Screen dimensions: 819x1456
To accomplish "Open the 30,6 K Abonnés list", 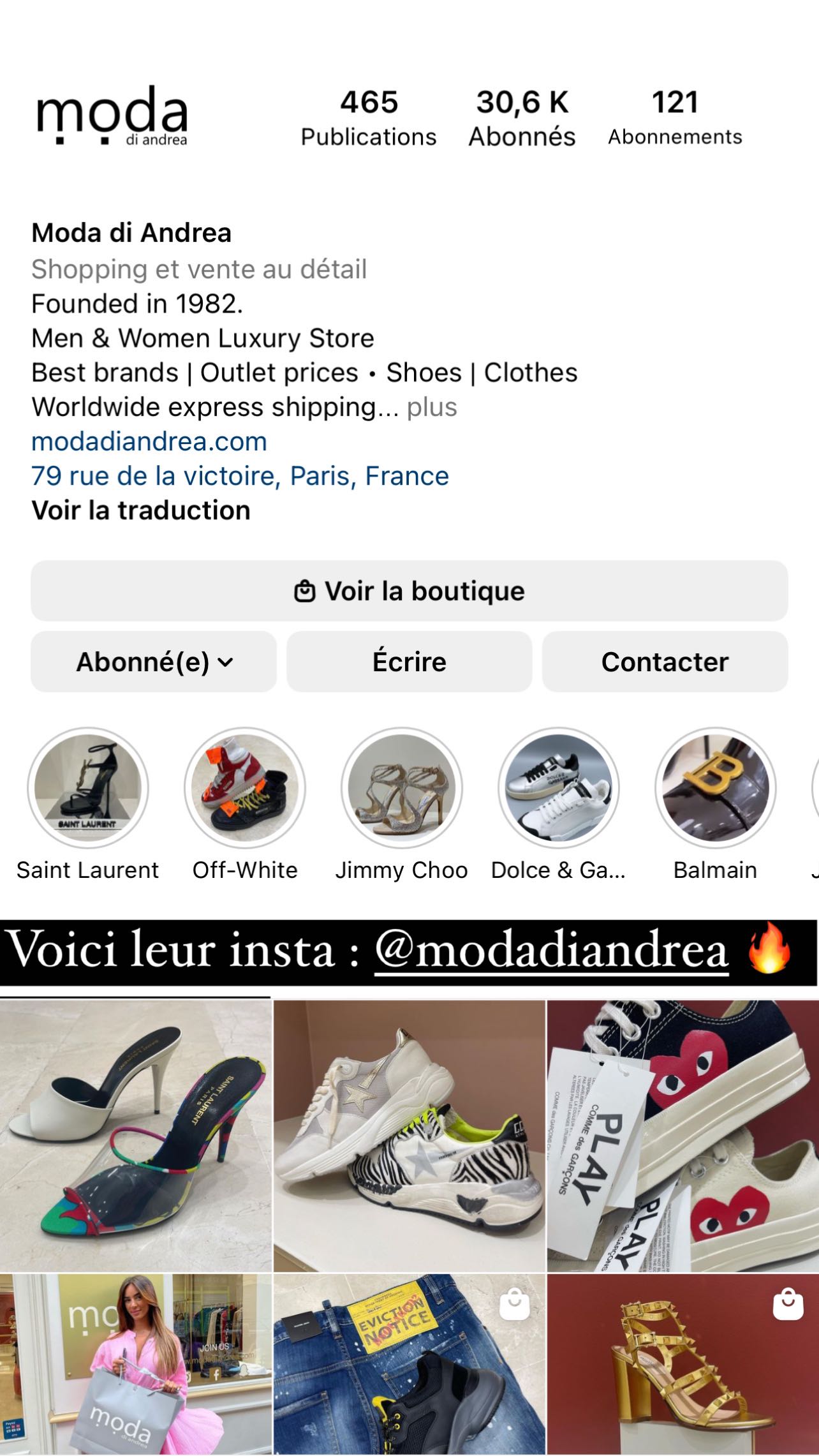I will click(522, 119).
